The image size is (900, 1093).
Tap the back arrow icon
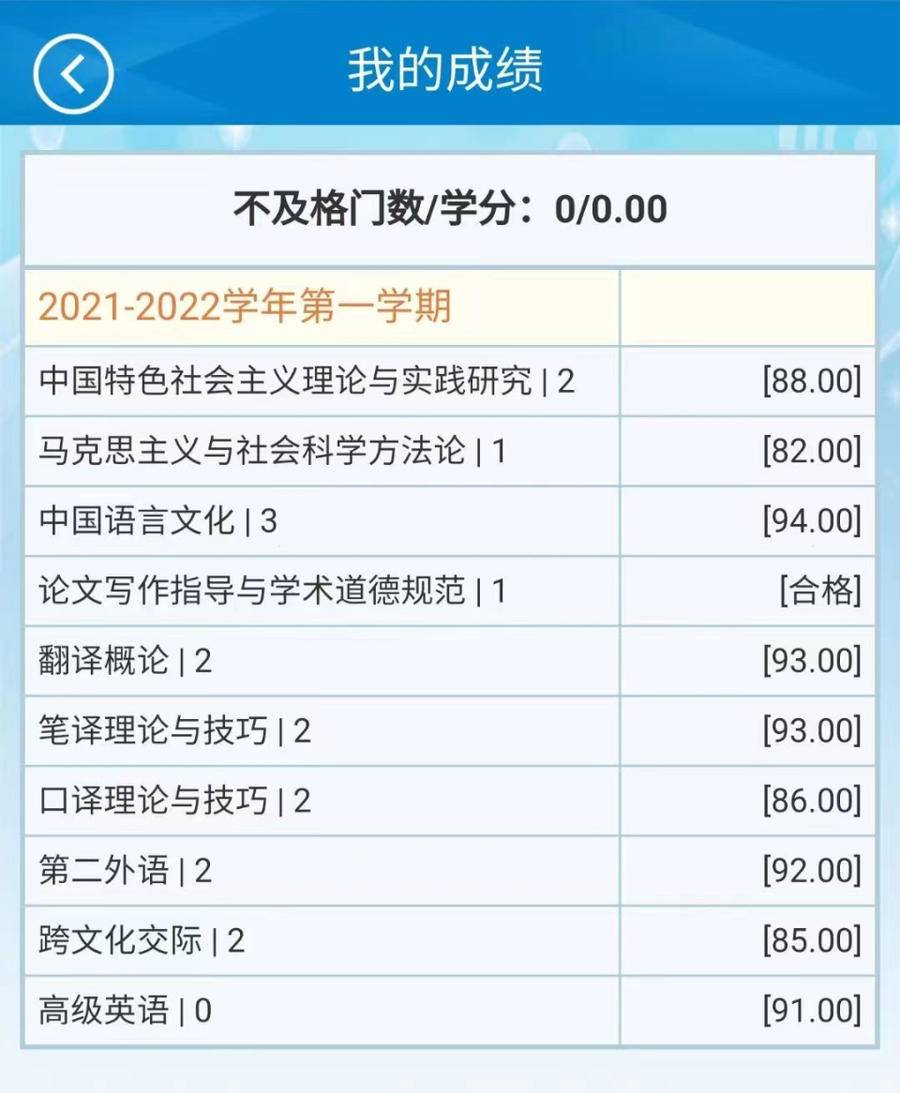click(70, 71)
